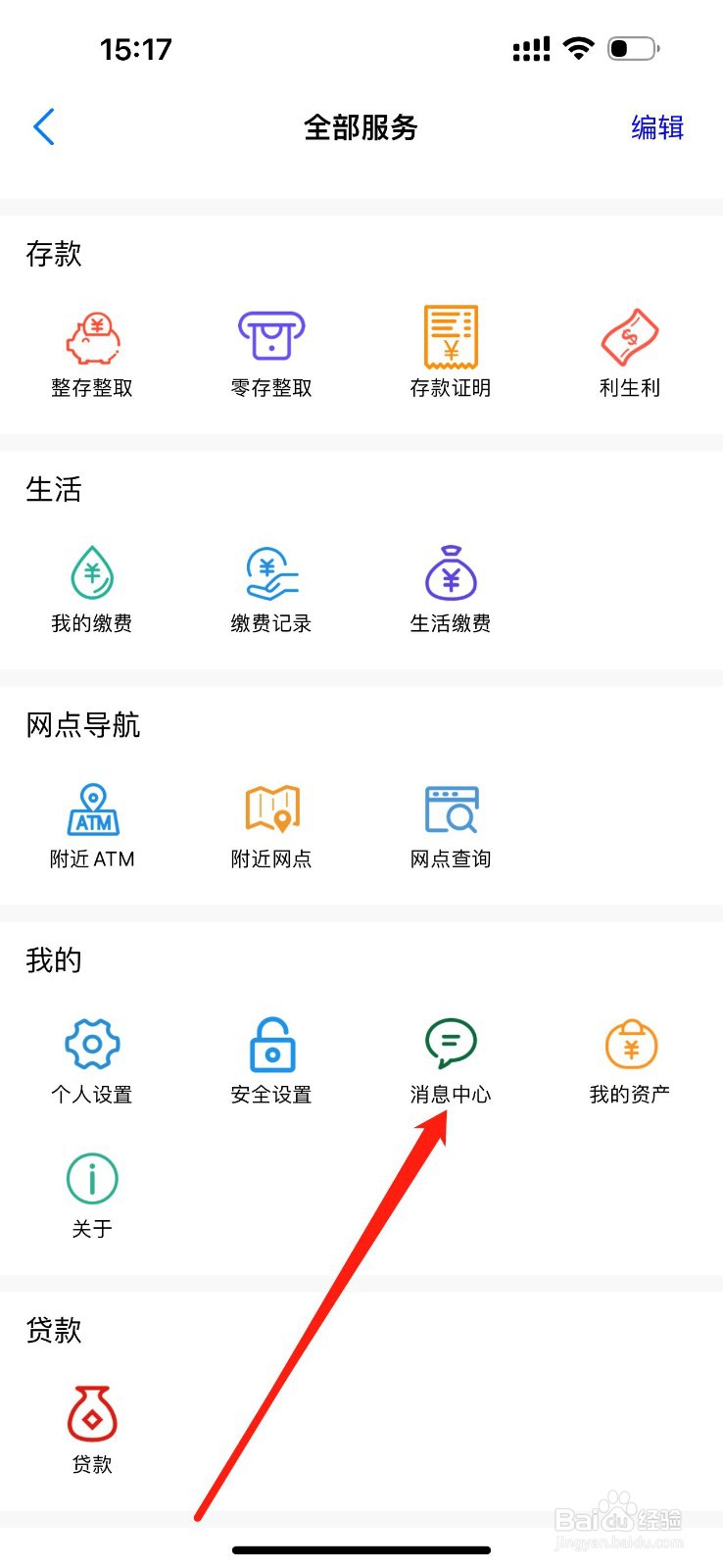Open 生活缴费 life bills
The height and width of the screenshot is (1568, 723).
[451, 590]
